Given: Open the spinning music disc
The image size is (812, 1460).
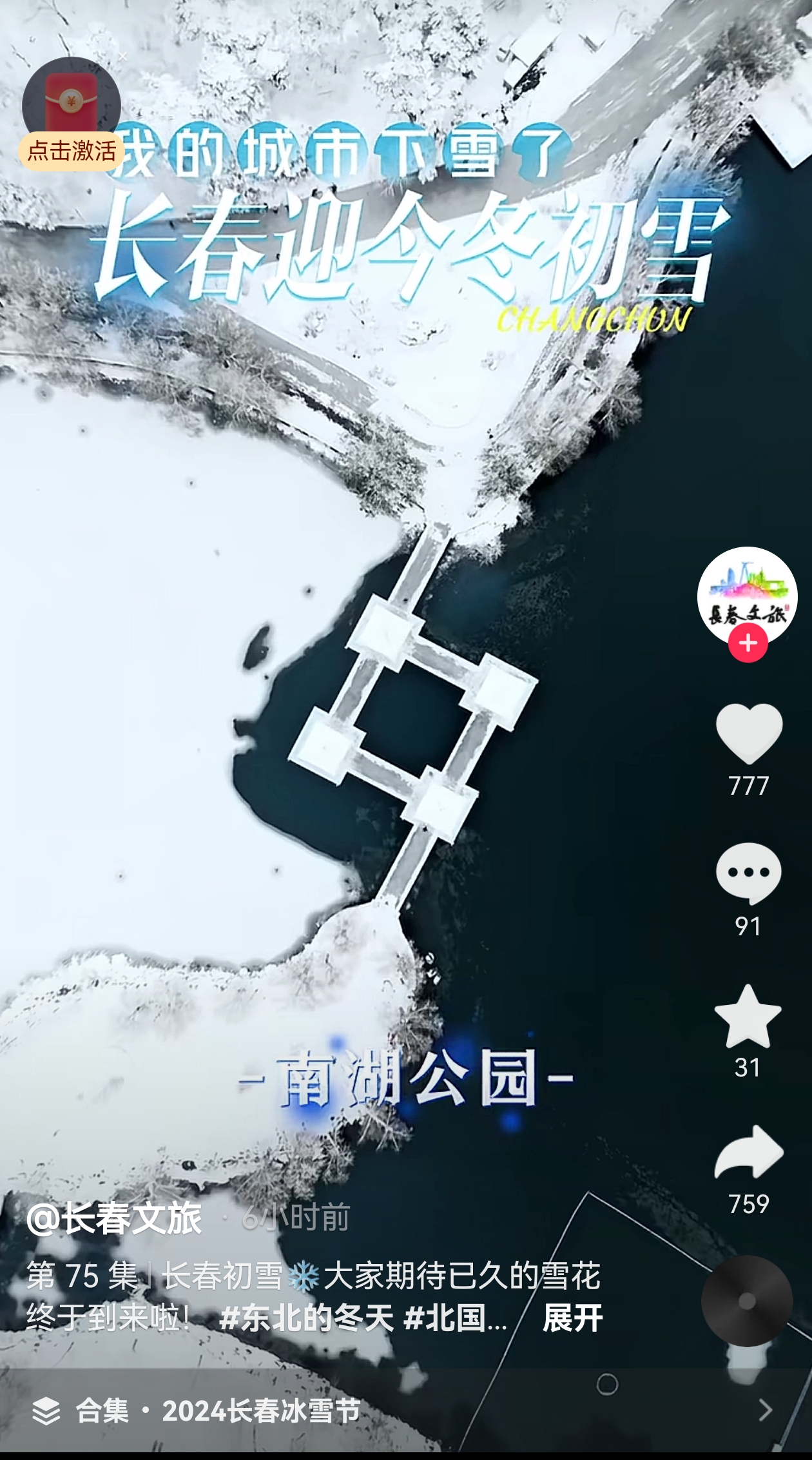Looking at the screenshot, I should tap(746, 1301).
